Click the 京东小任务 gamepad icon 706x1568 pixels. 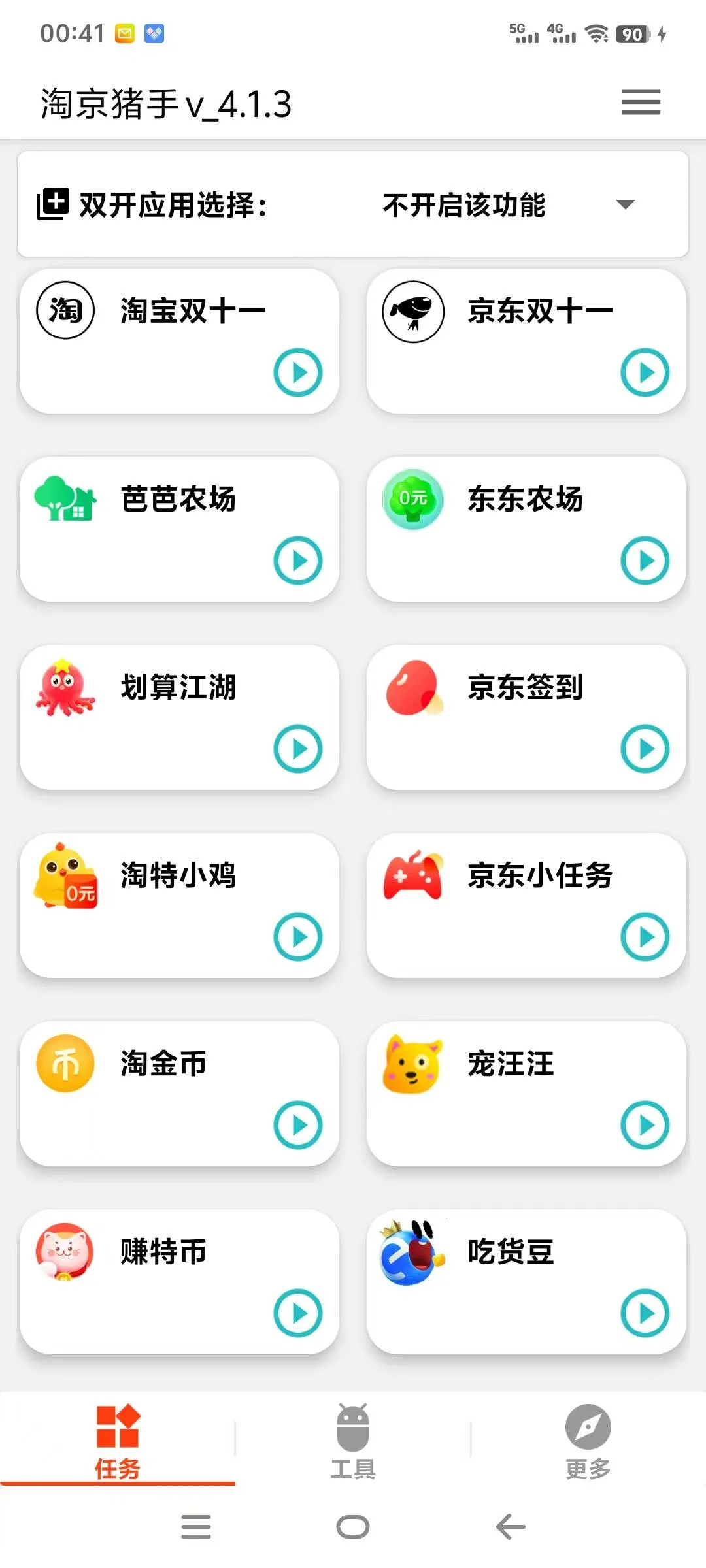coord(412,877)
